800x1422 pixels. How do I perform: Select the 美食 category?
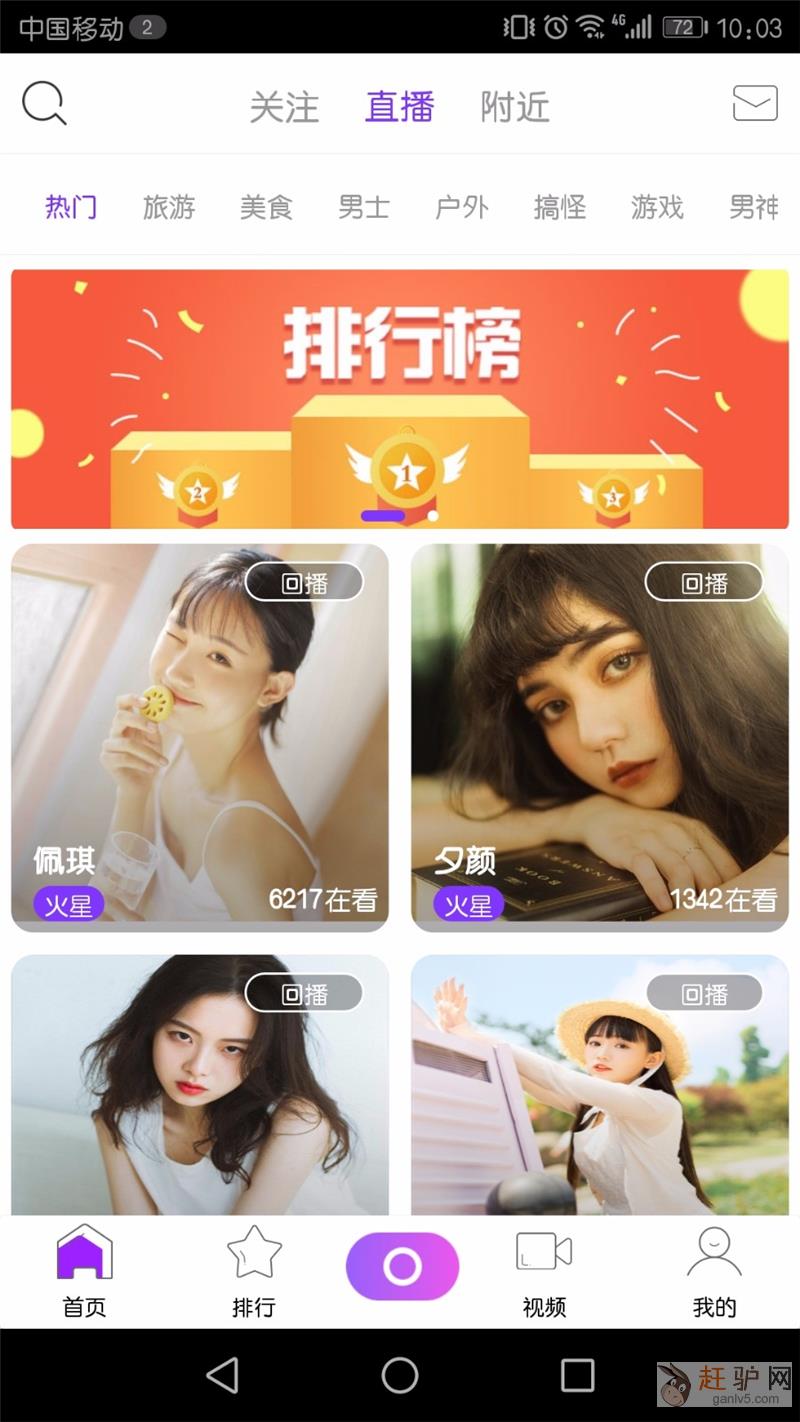[266, 207]
